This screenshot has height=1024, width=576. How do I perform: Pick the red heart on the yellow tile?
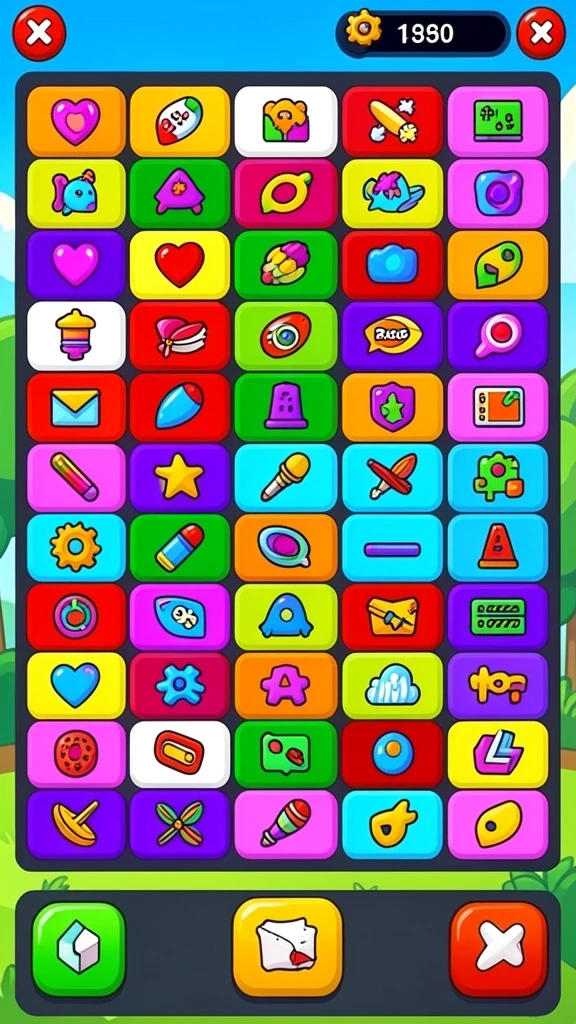180,264
